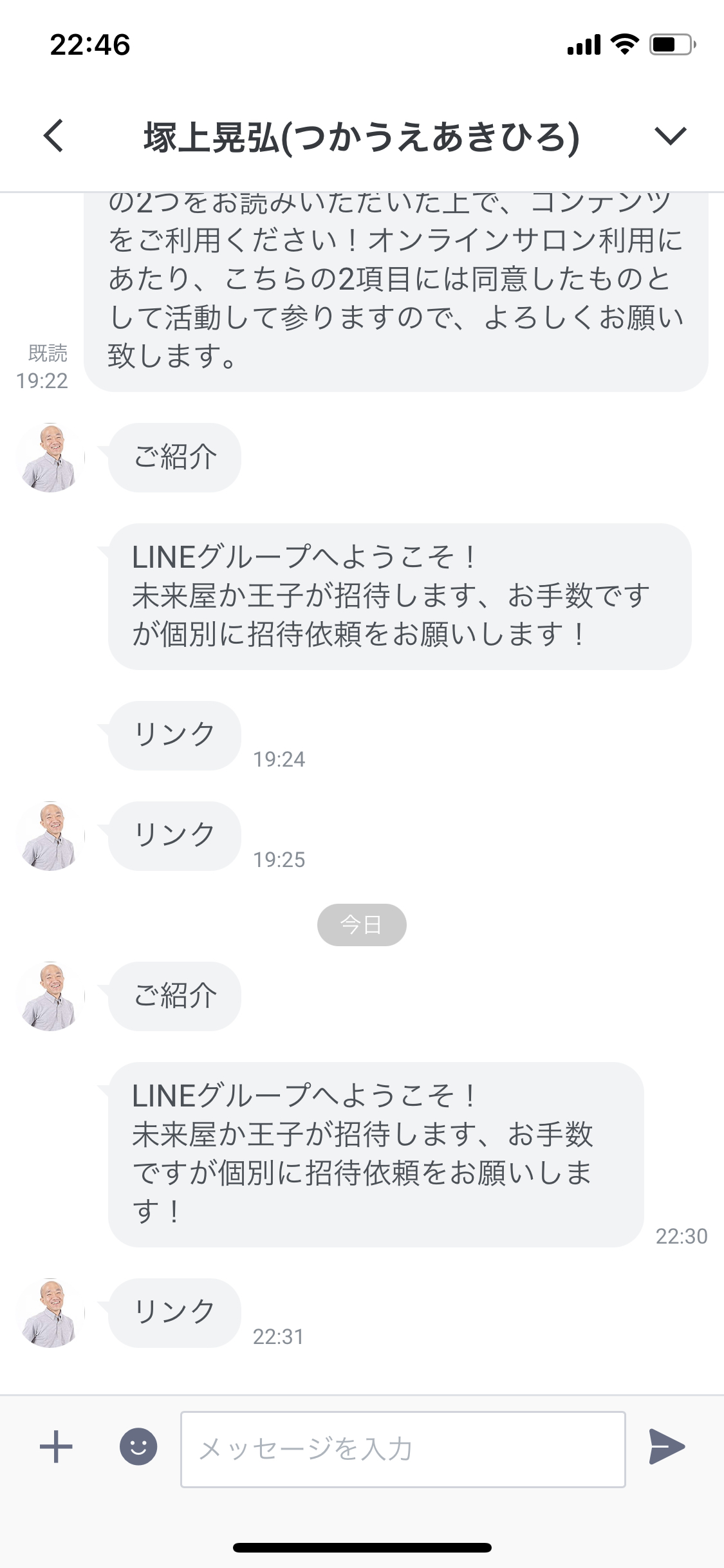This screenshot has width=724, height=1568.
Task: Tap the リンク message sent at 19:25
Action: pos(174,835)
